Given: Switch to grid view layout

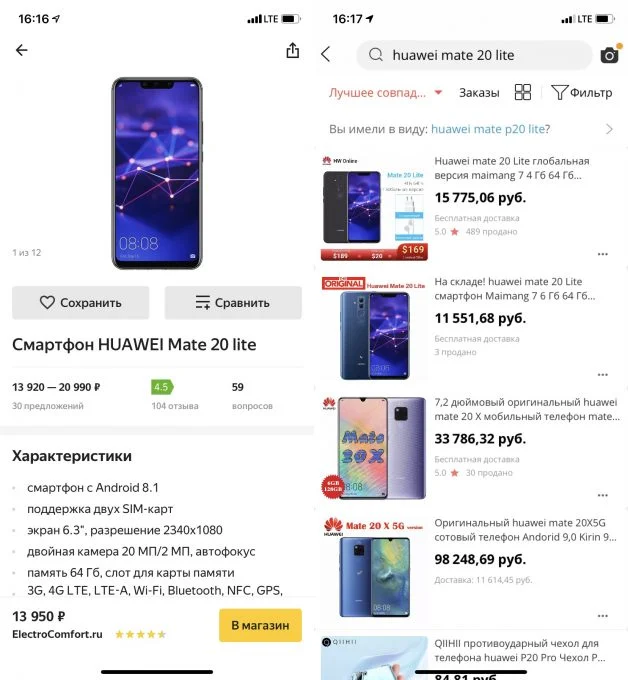Looking at the screenshot, I should 523,92.
